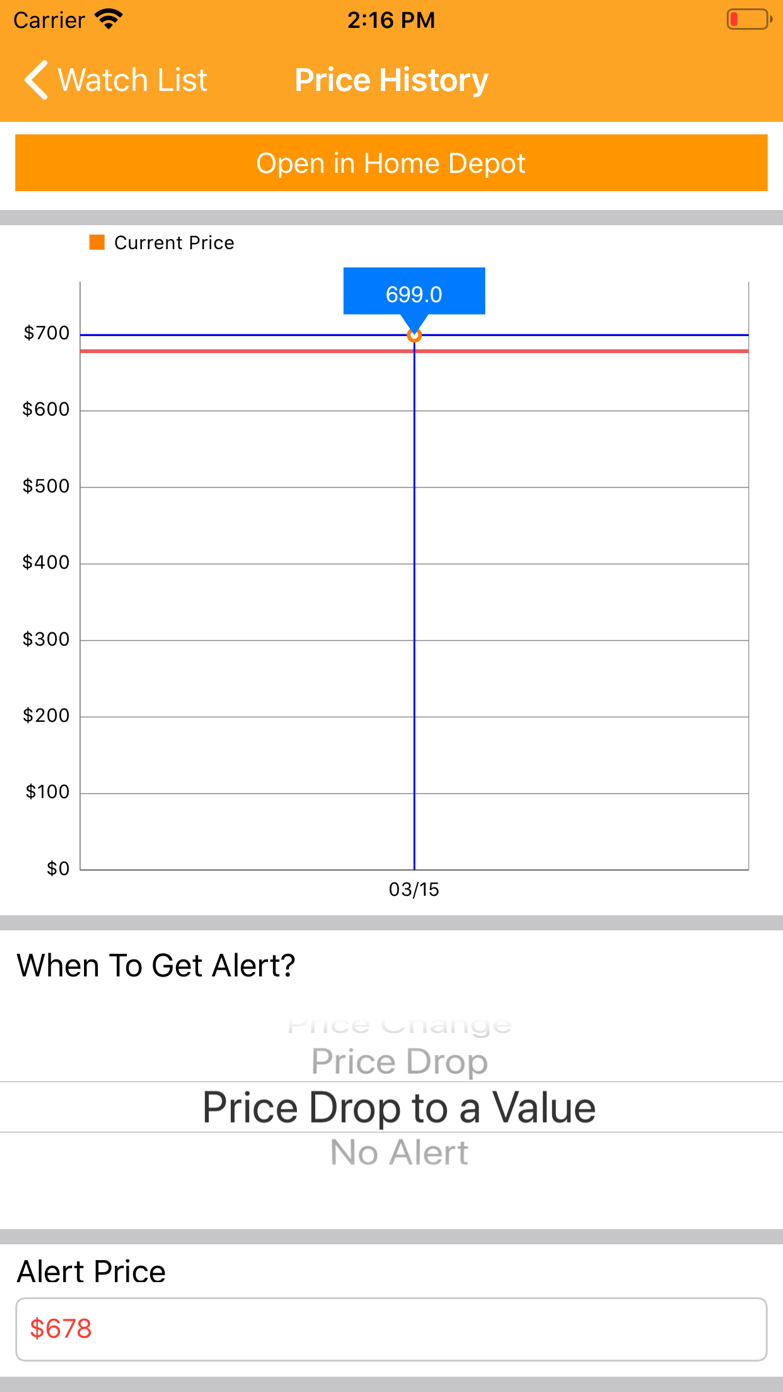Edit the Alert Price field
Image resolution: width=783 pixels, height=1392 pixels.
pyautogui.click(x=391, y=1329)
